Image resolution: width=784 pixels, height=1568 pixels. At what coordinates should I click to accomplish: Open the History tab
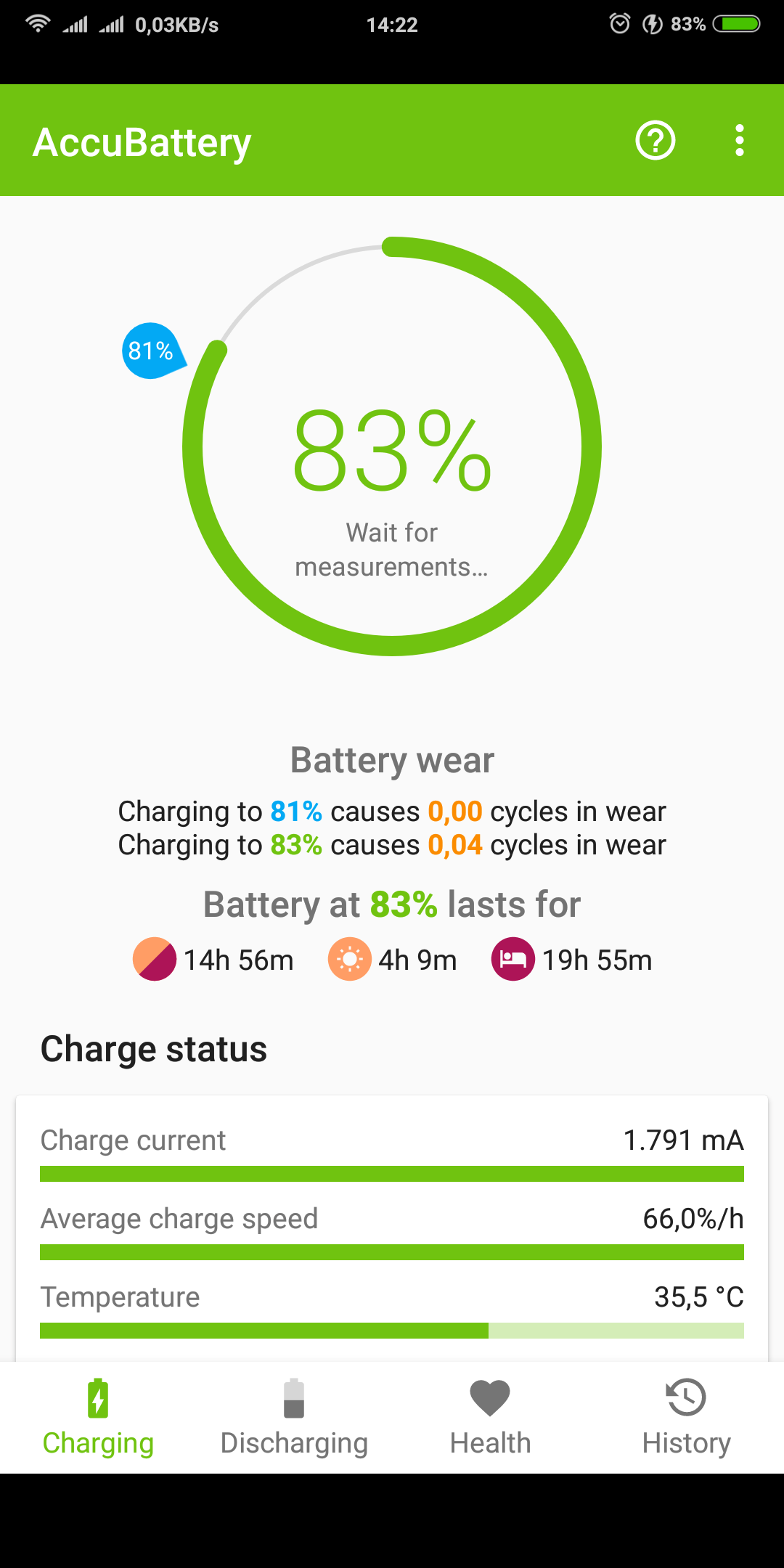click(686, 1418)
